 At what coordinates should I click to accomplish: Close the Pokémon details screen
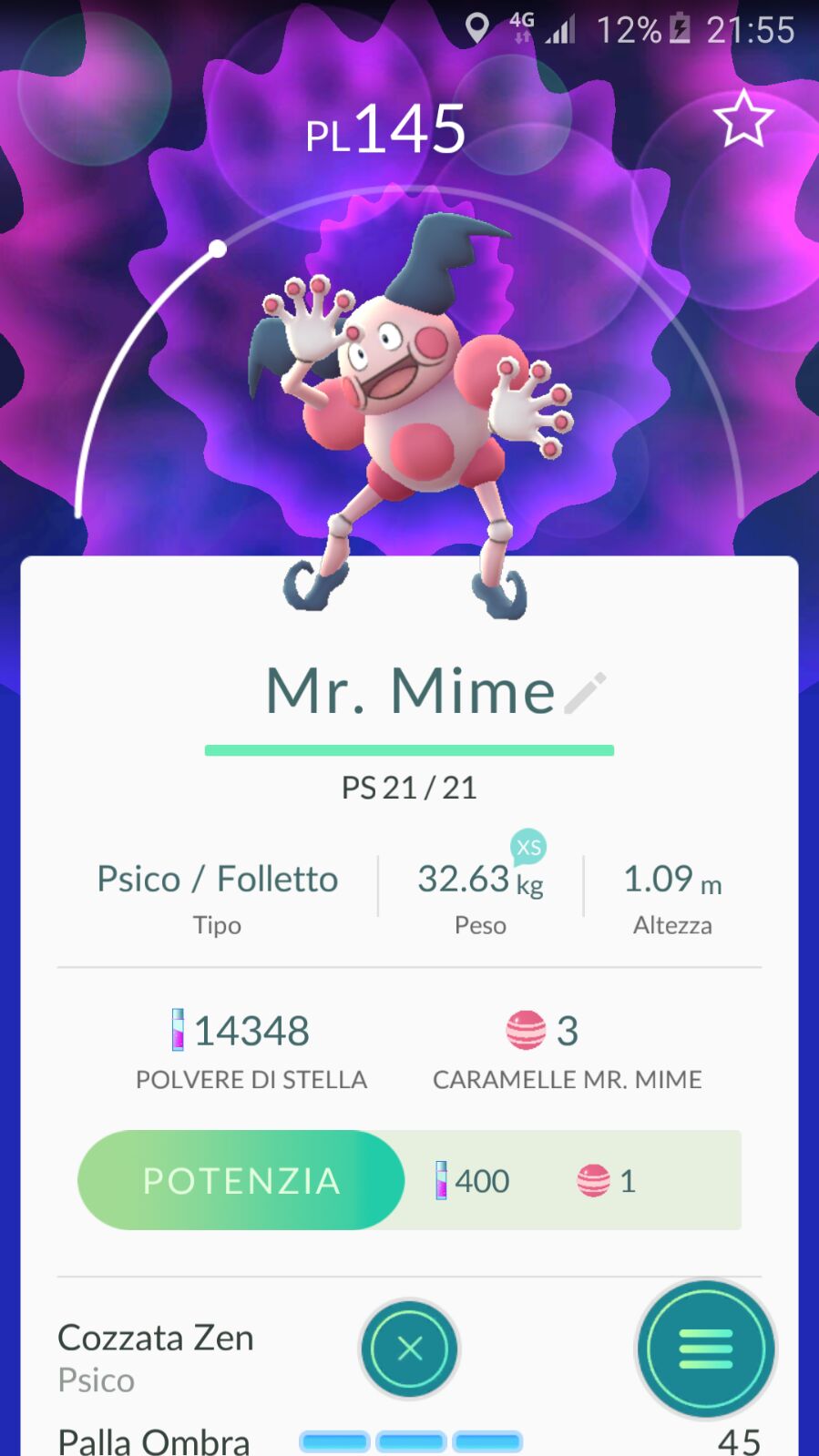410,1349
